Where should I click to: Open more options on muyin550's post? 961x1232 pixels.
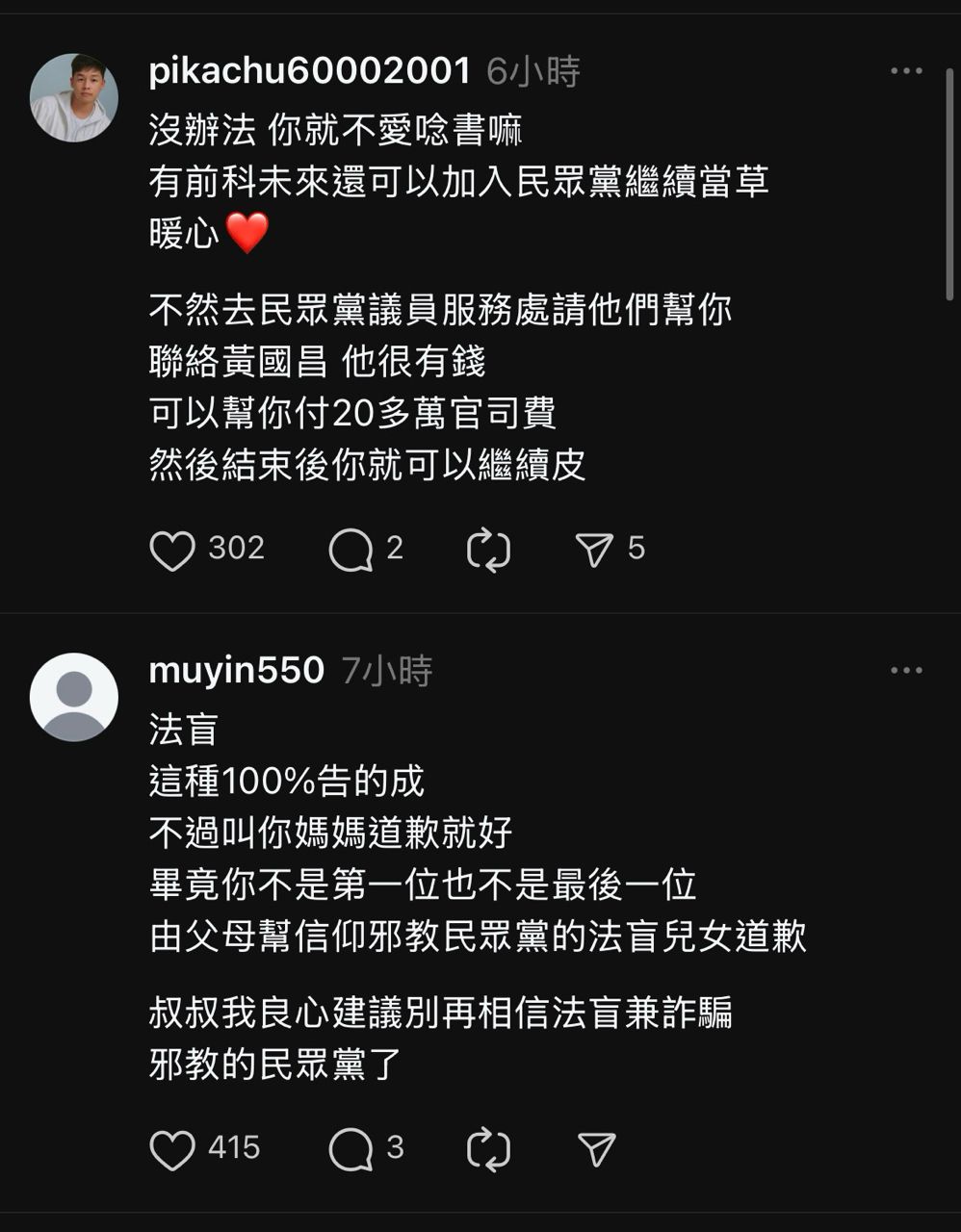906,671
